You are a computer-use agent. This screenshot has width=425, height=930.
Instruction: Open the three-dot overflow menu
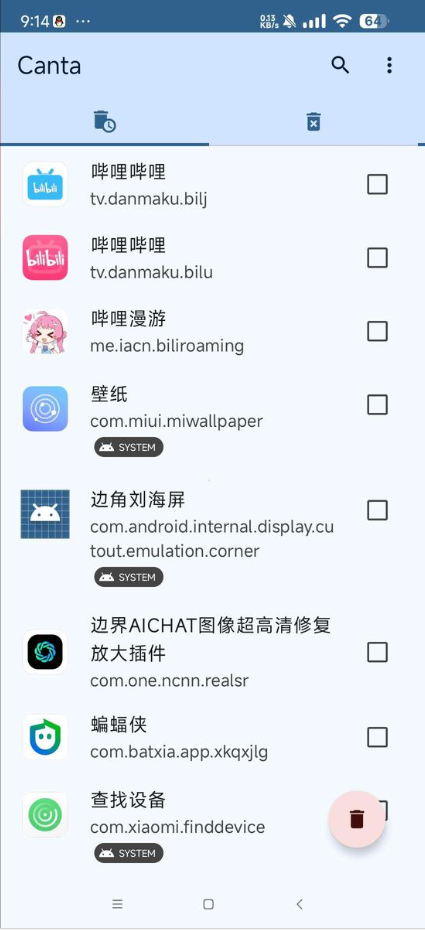389,65
